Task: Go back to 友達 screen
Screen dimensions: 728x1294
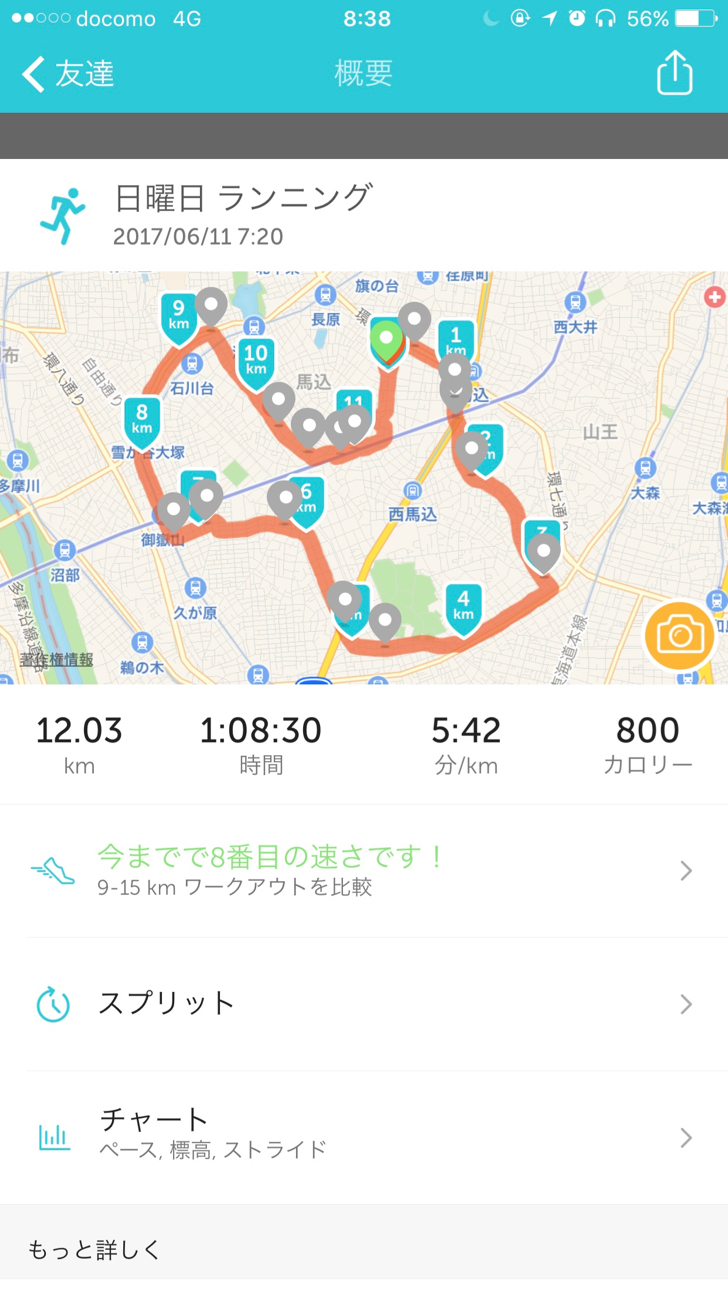Action: [68, 74]
